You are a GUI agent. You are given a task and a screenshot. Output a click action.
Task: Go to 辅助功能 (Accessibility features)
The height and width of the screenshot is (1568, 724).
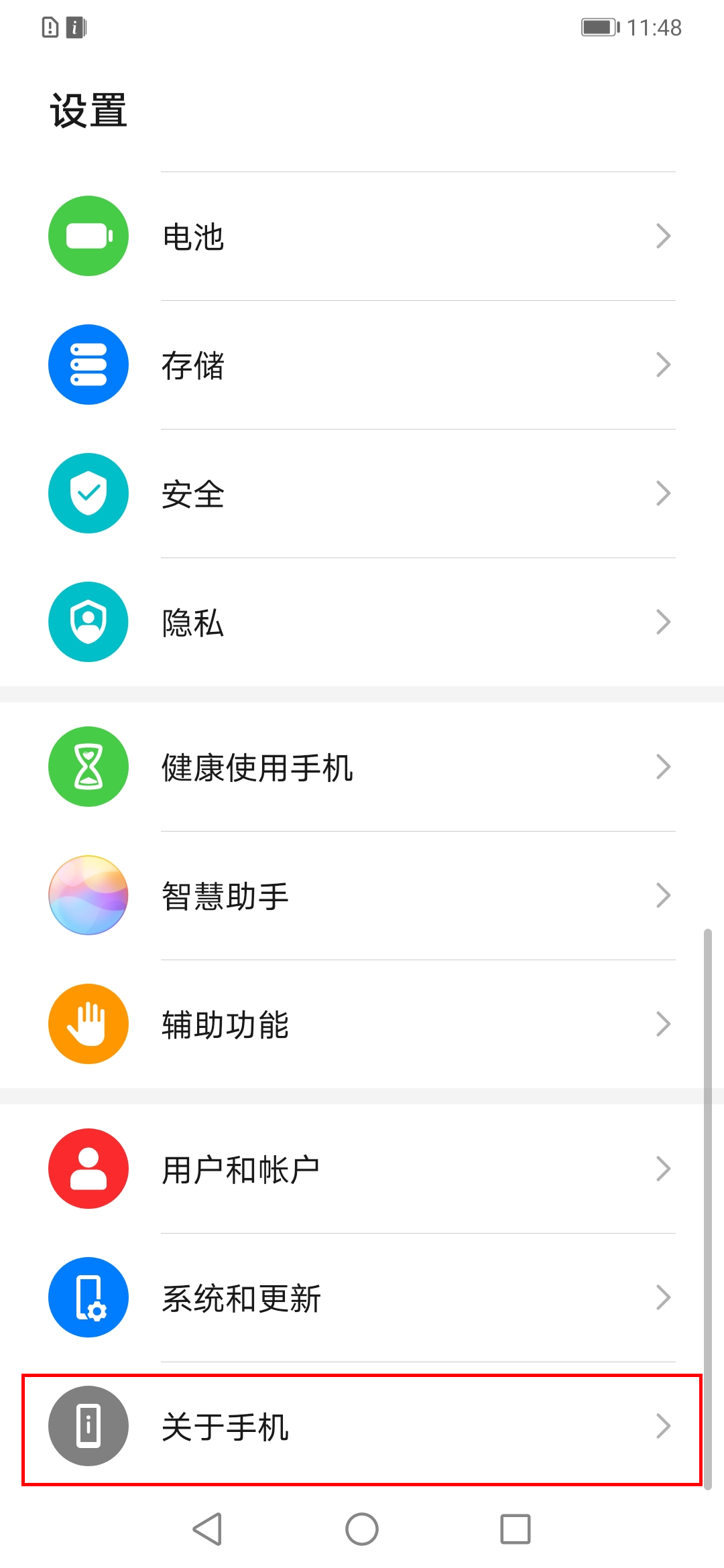[362, 1024]
